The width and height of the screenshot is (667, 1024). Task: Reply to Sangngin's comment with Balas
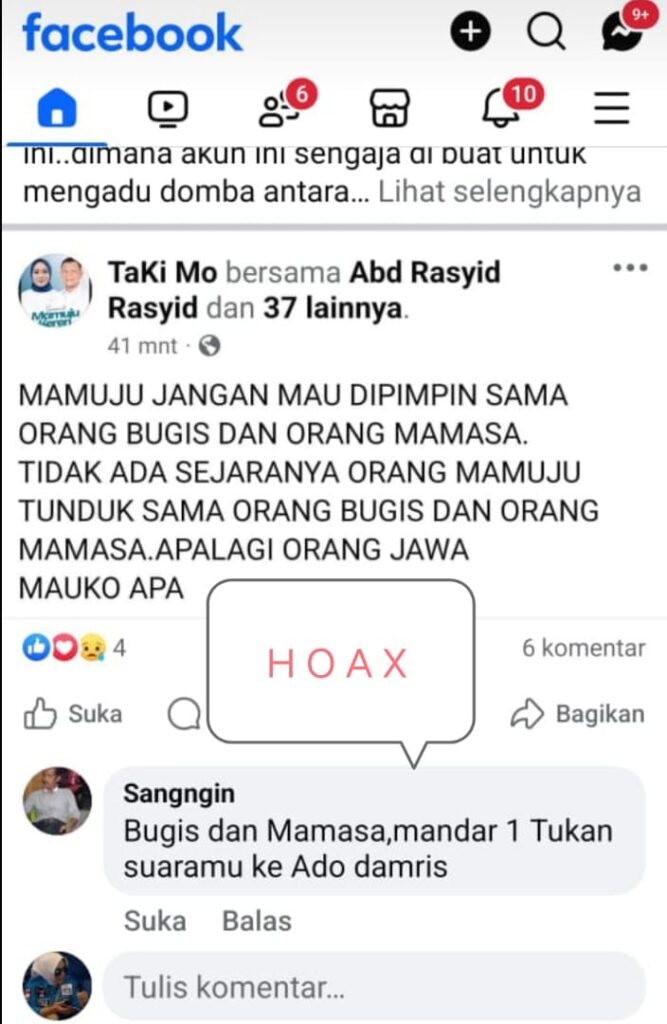click(x=256, y=920)
